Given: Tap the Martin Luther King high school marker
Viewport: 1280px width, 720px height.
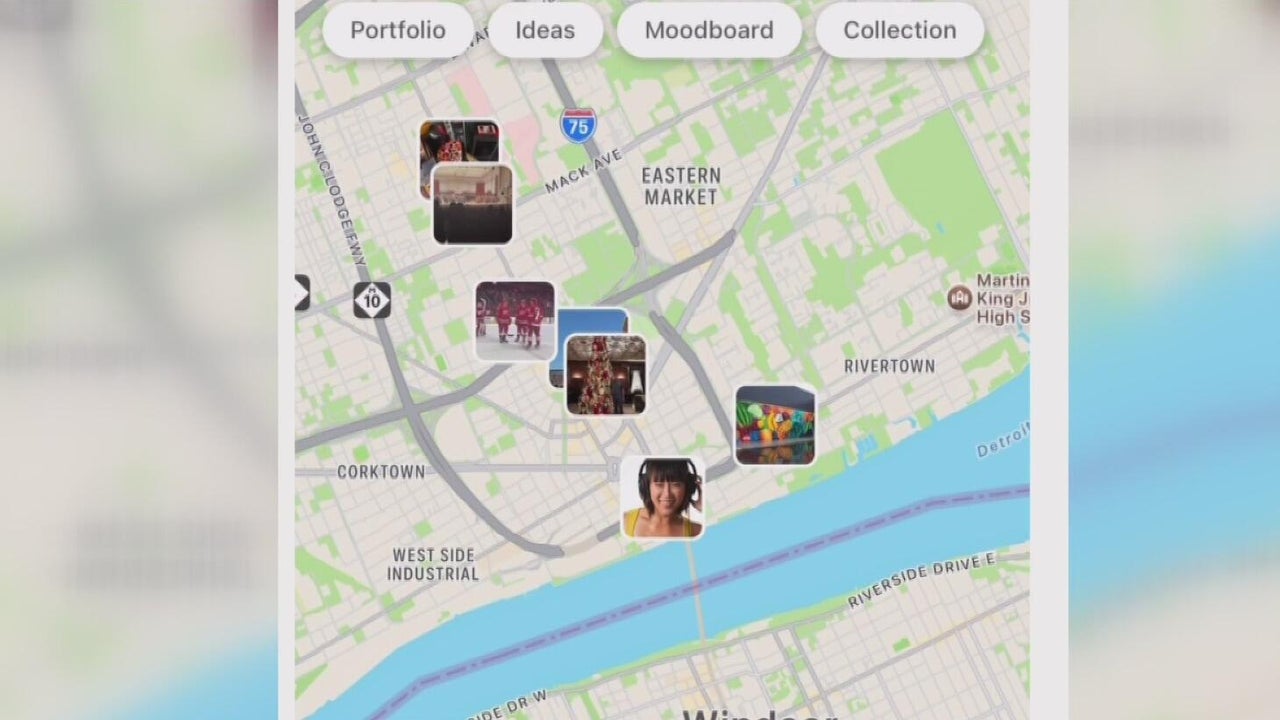Looking at the screenshot, I should point(960,297).
